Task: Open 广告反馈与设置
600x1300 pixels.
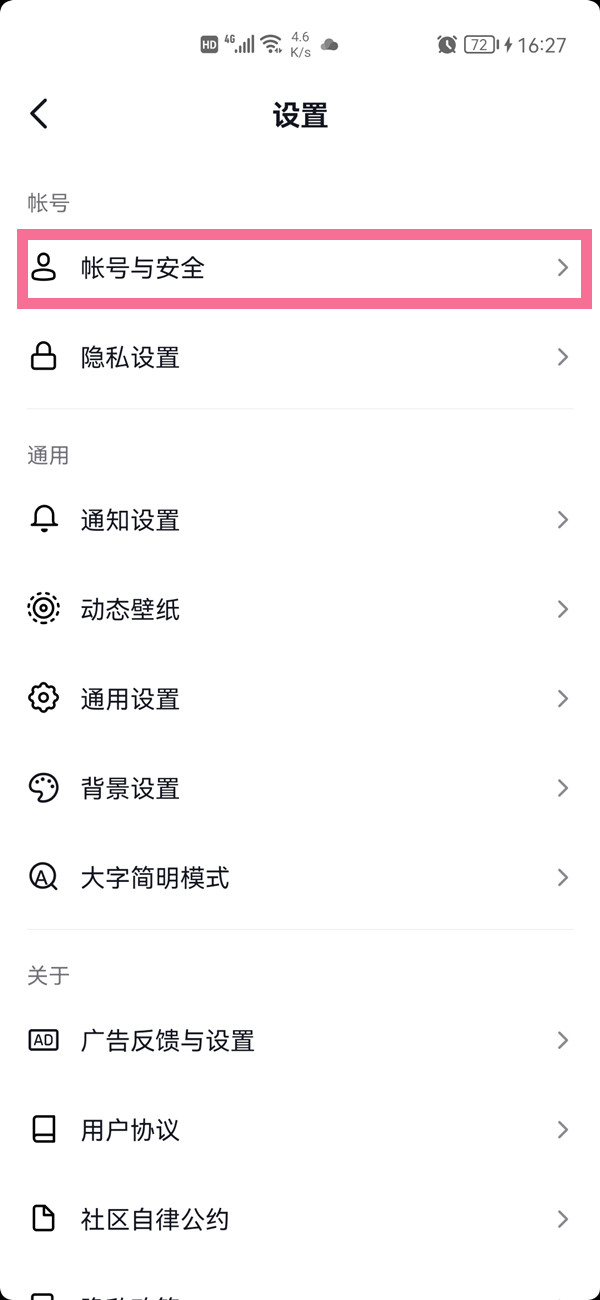Action: click(x=299, y=1041)
